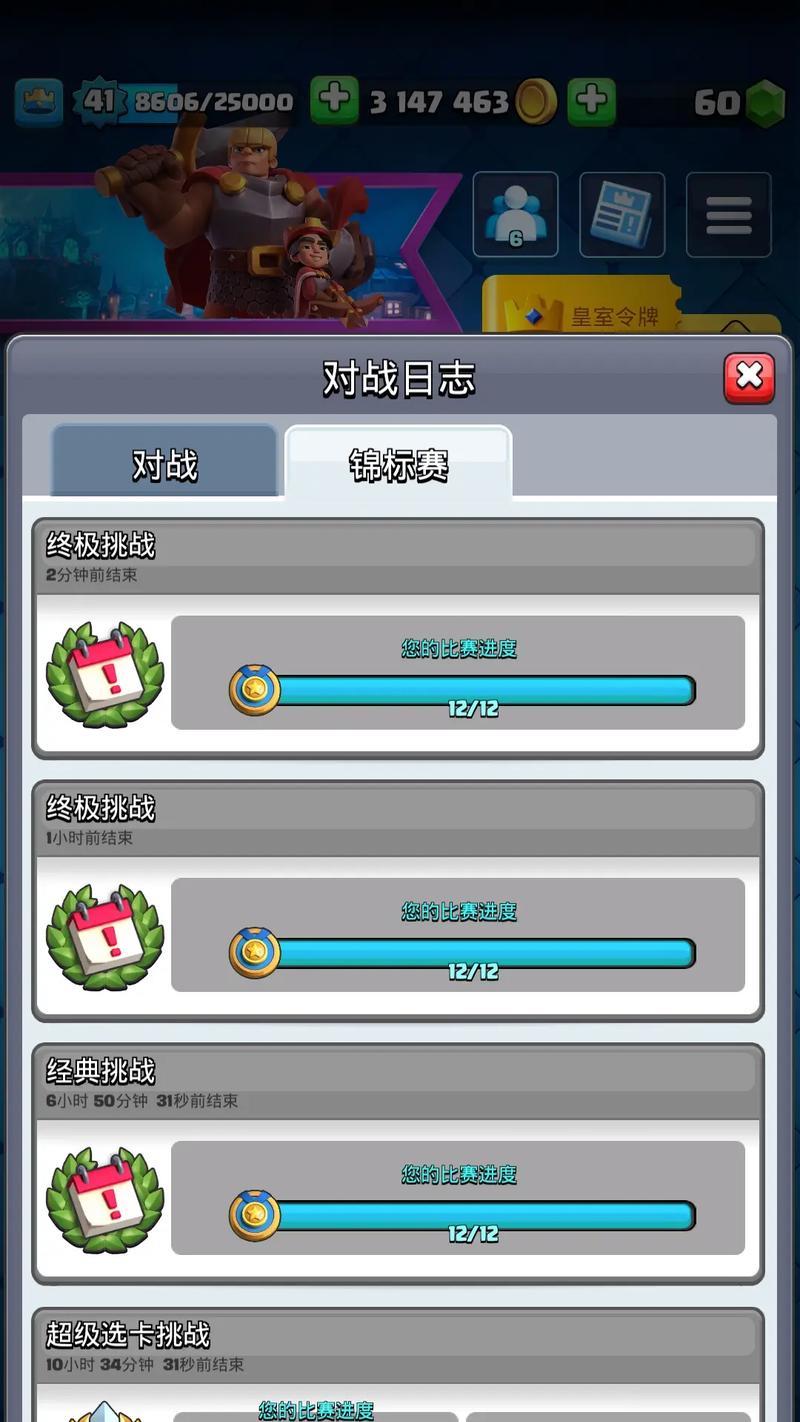Open the 终极挑战 entry ended 2分钟前
Screen dimensions: 800x1422
[x=398, y=638]
